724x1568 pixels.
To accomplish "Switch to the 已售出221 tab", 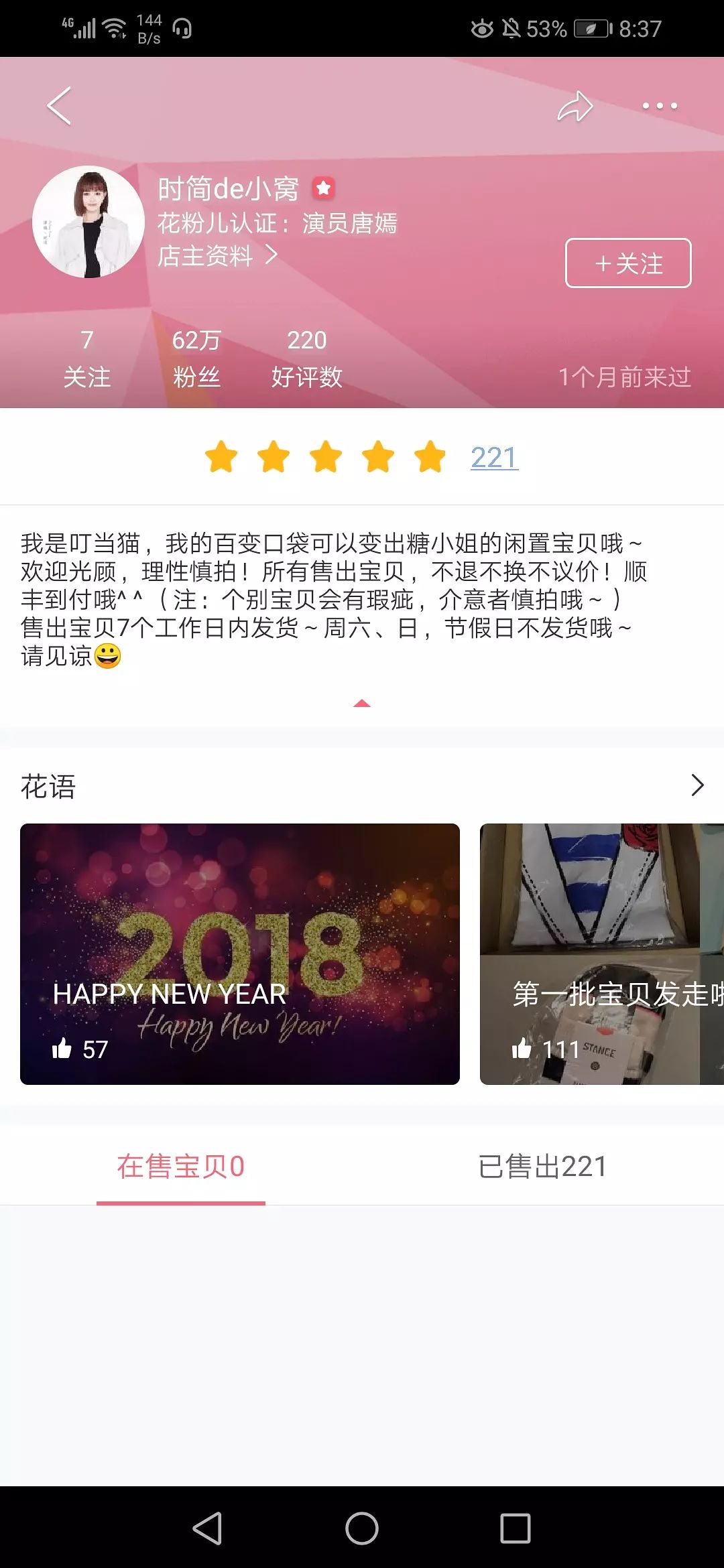I will (x=543, y=1165).
